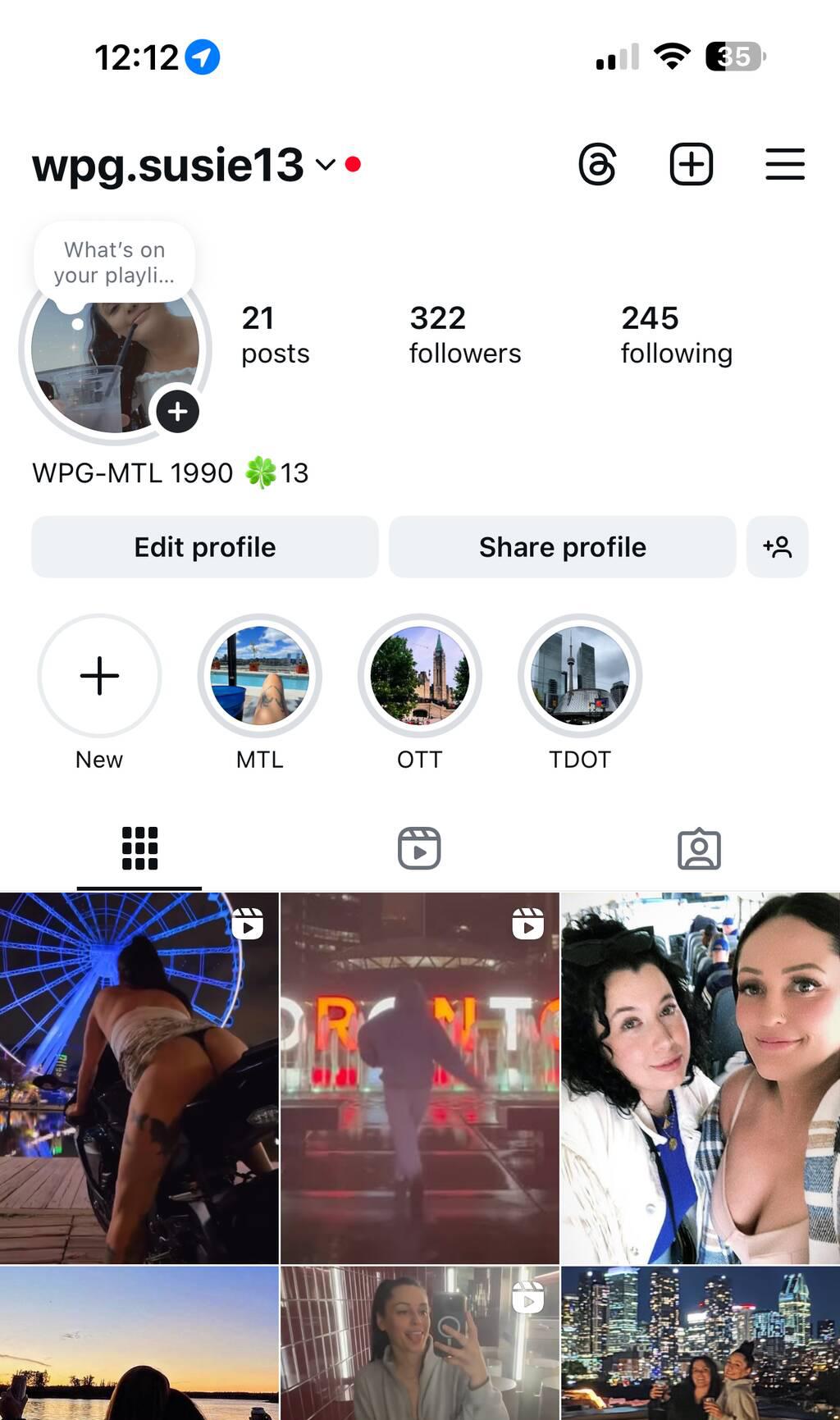Screen dimensions: 840x1420
Task: Create a new post with the plus icon
Action: point(691,165)
